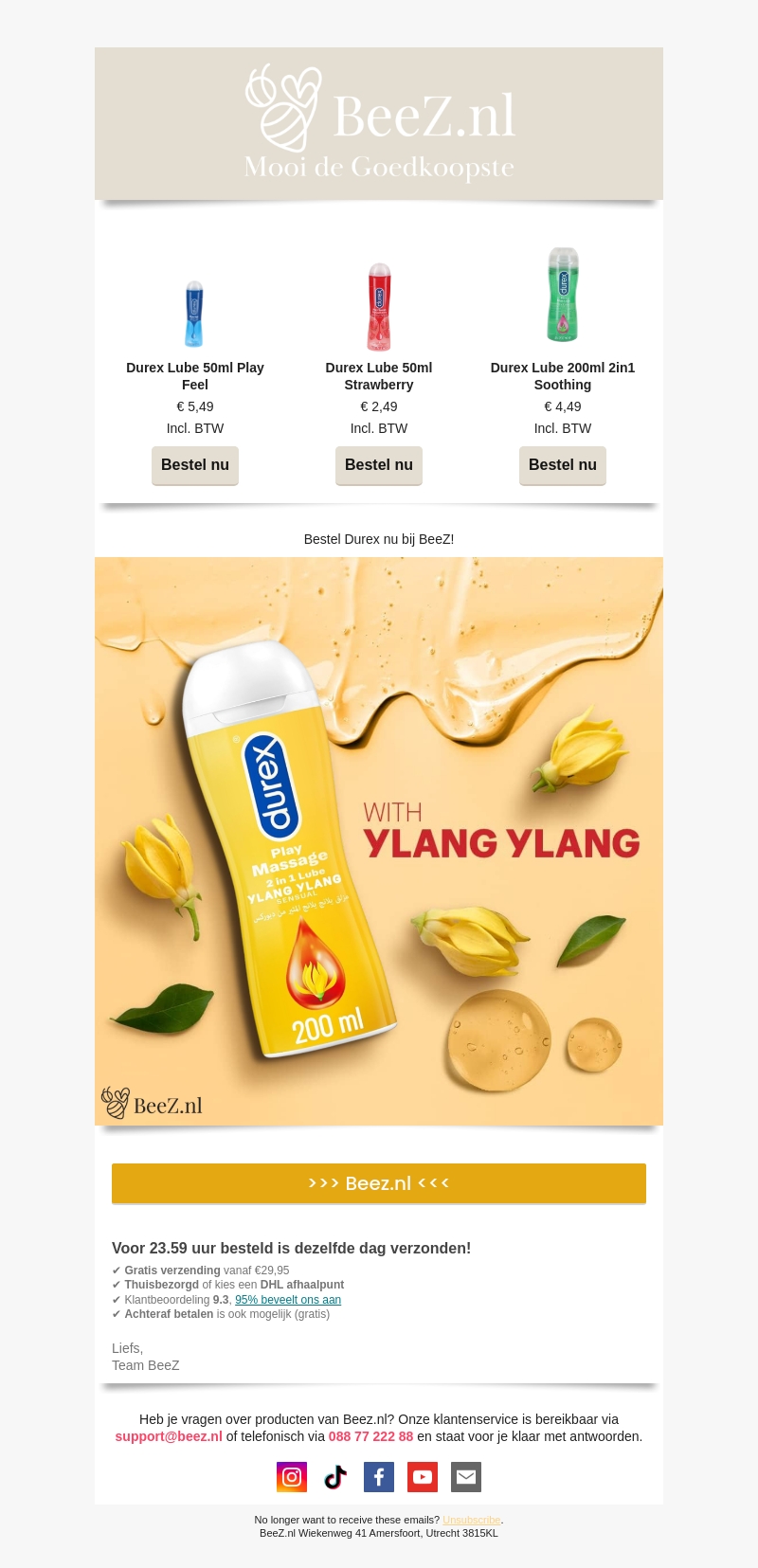Order the Durex Lube 200ml 2in1 Soothing
Image resolution: width=758 pixels, height=1568 pixels.
point(563,465)
